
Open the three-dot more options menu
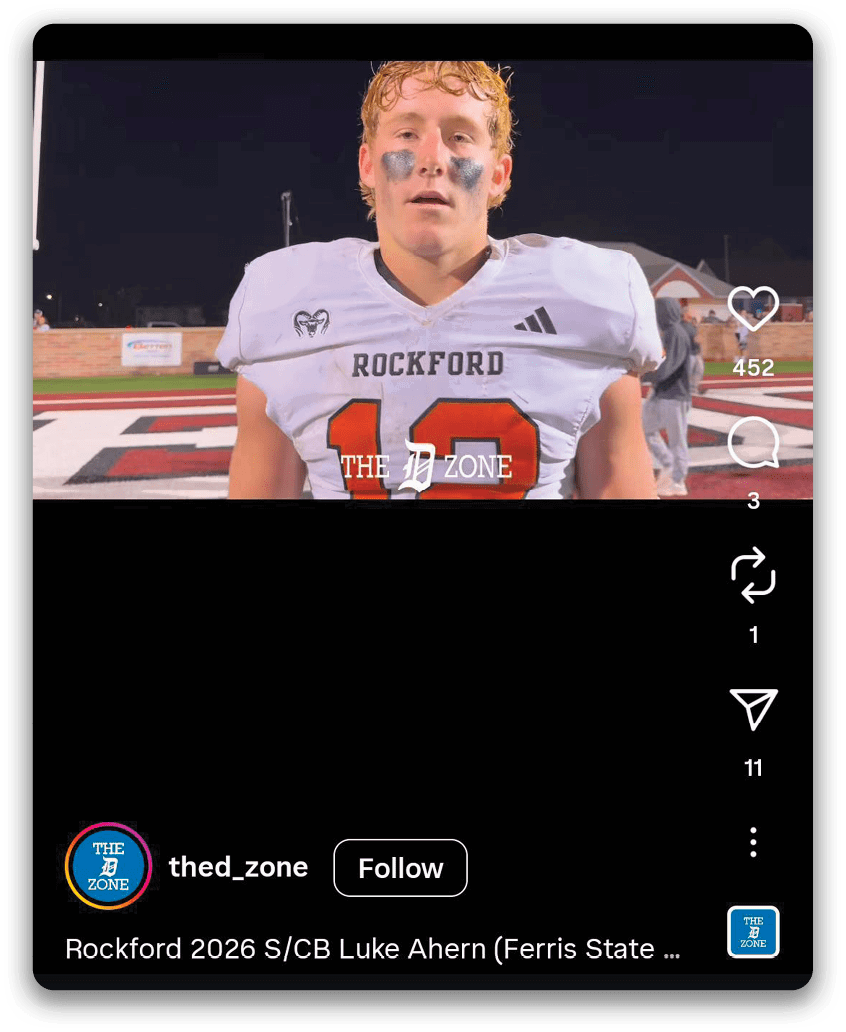point(753,842)
